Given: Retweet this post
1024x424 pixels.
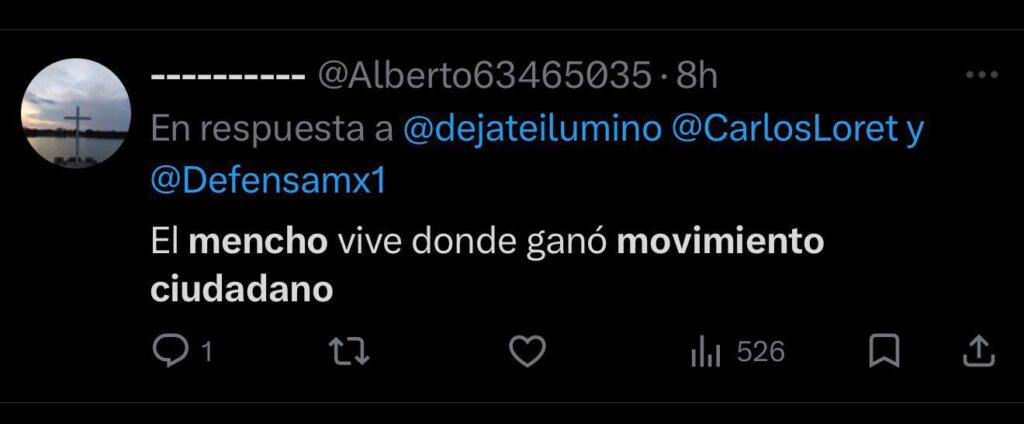Looking at the screenshot, I should tap(350, 351).
